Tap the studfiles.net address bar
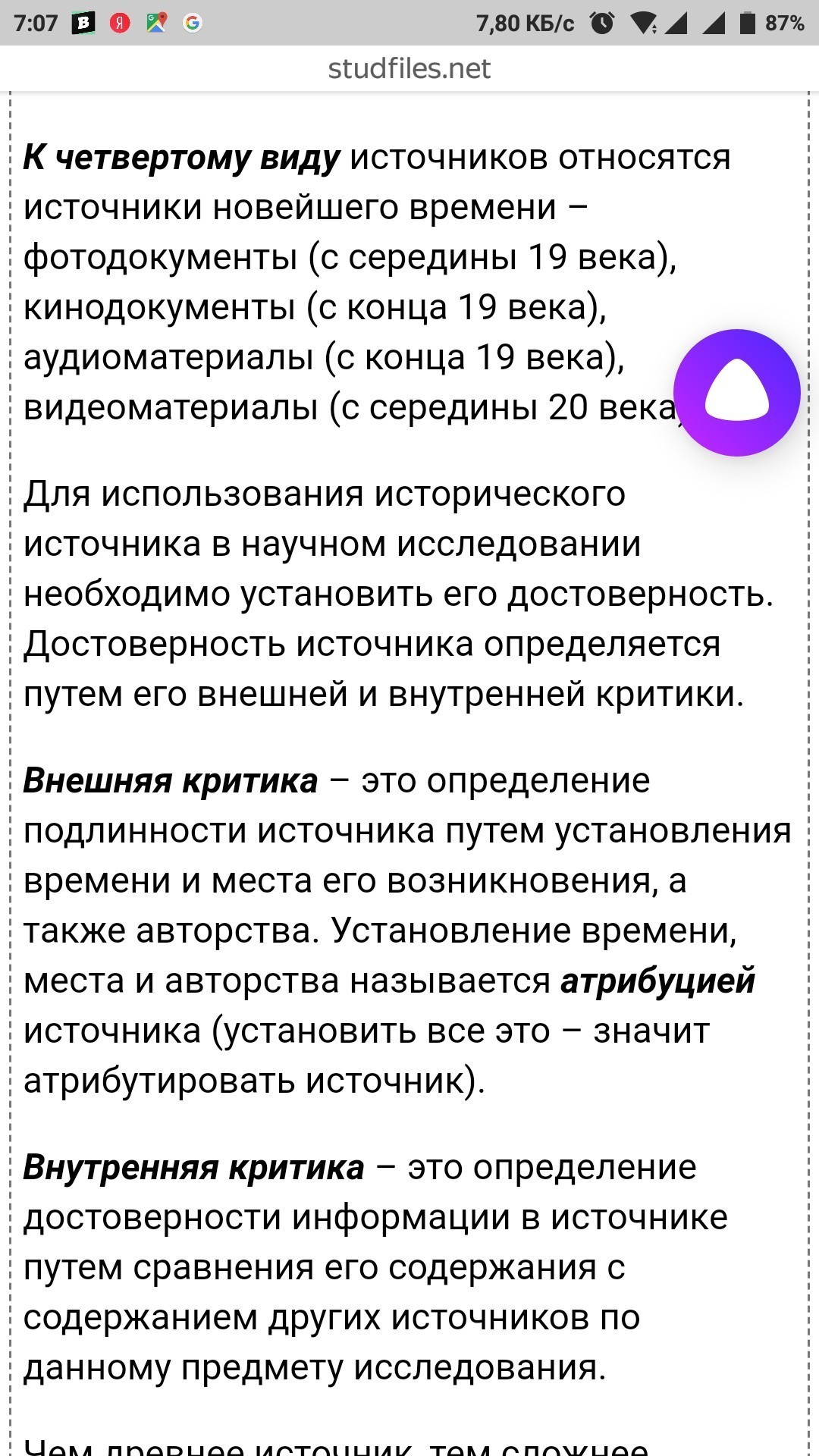Image resolution: width=819 pixels, height=1456 pixels. tap(409, 69)
